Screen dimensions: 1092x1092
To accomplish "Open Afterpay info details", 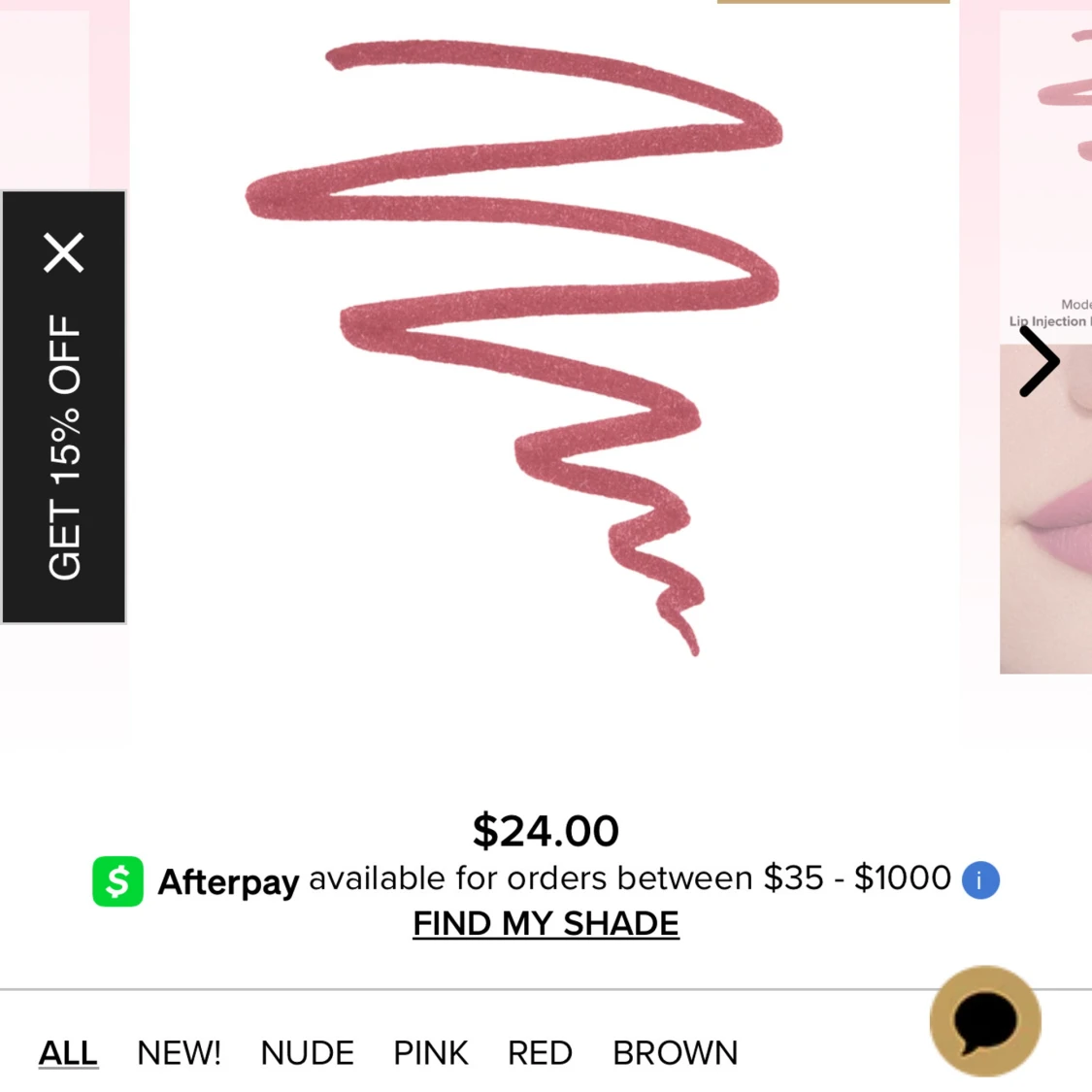I will [x=980, y=879].
